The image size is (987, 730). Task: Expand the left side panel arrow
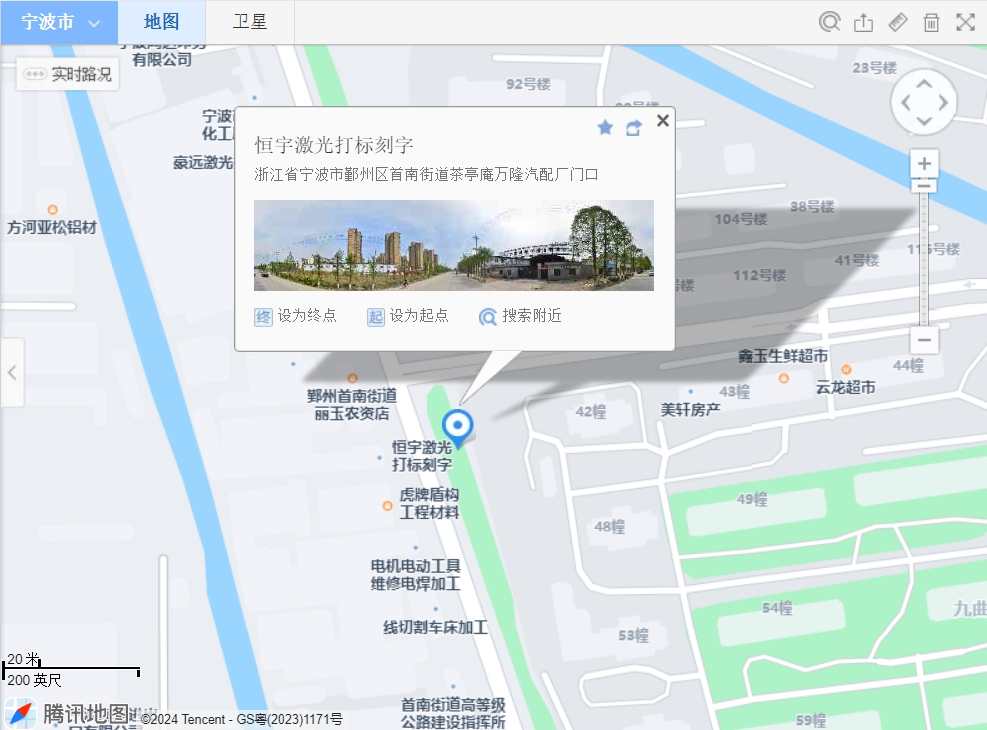coord(12,373)
